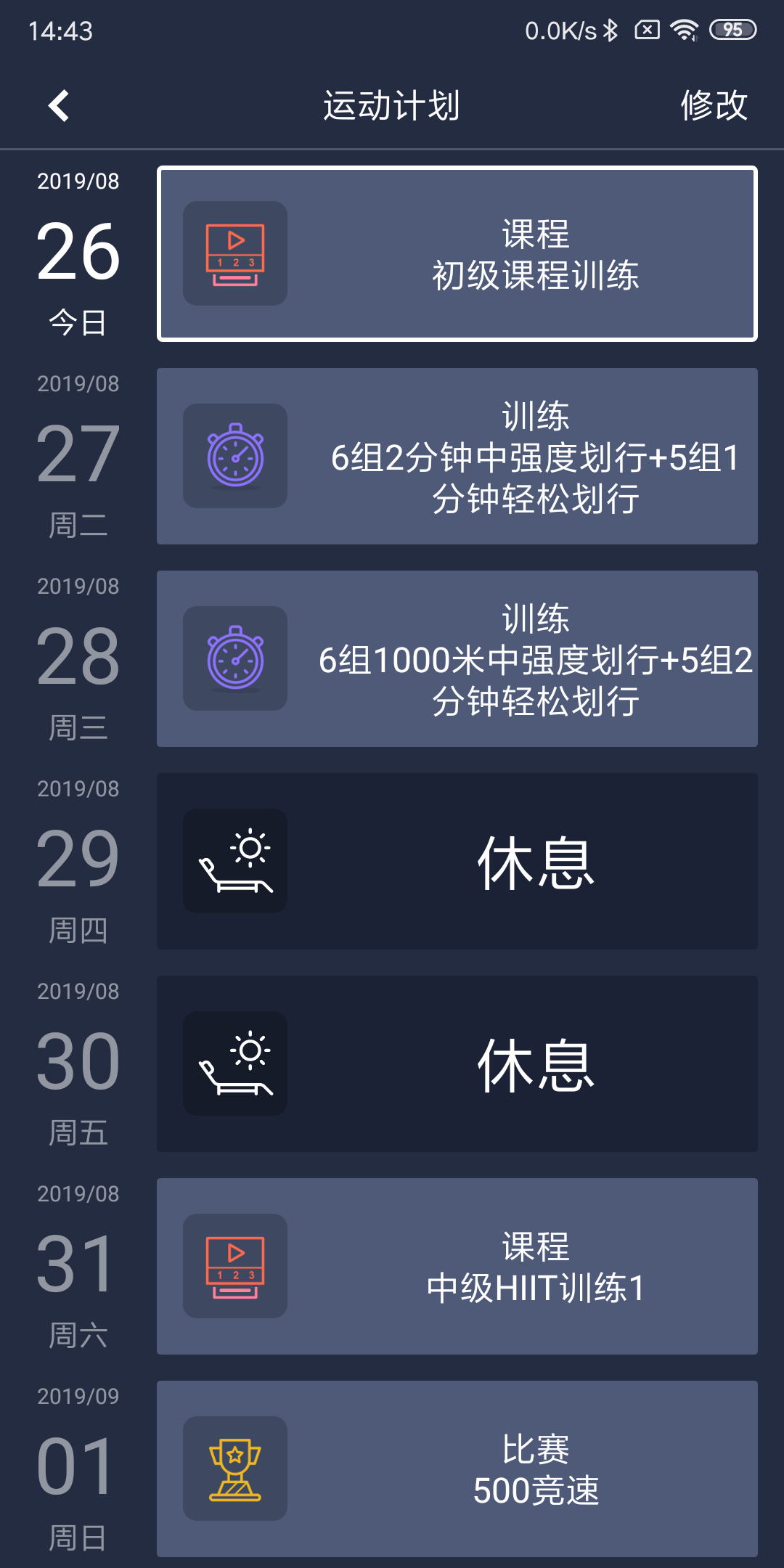Tap the Wi-Fi icon in the status bar
Screen dimensions: 784x1568
(683, 29)
